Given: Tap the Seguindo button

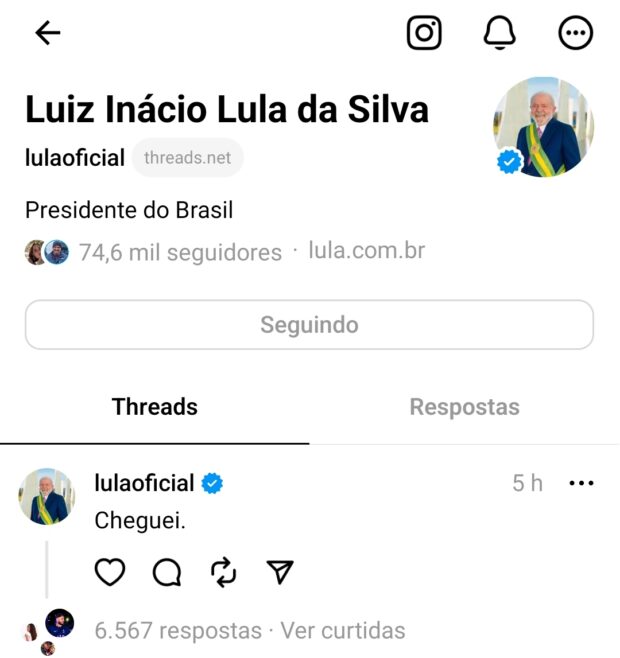Looking at the screenshot, I should (309, 325).
